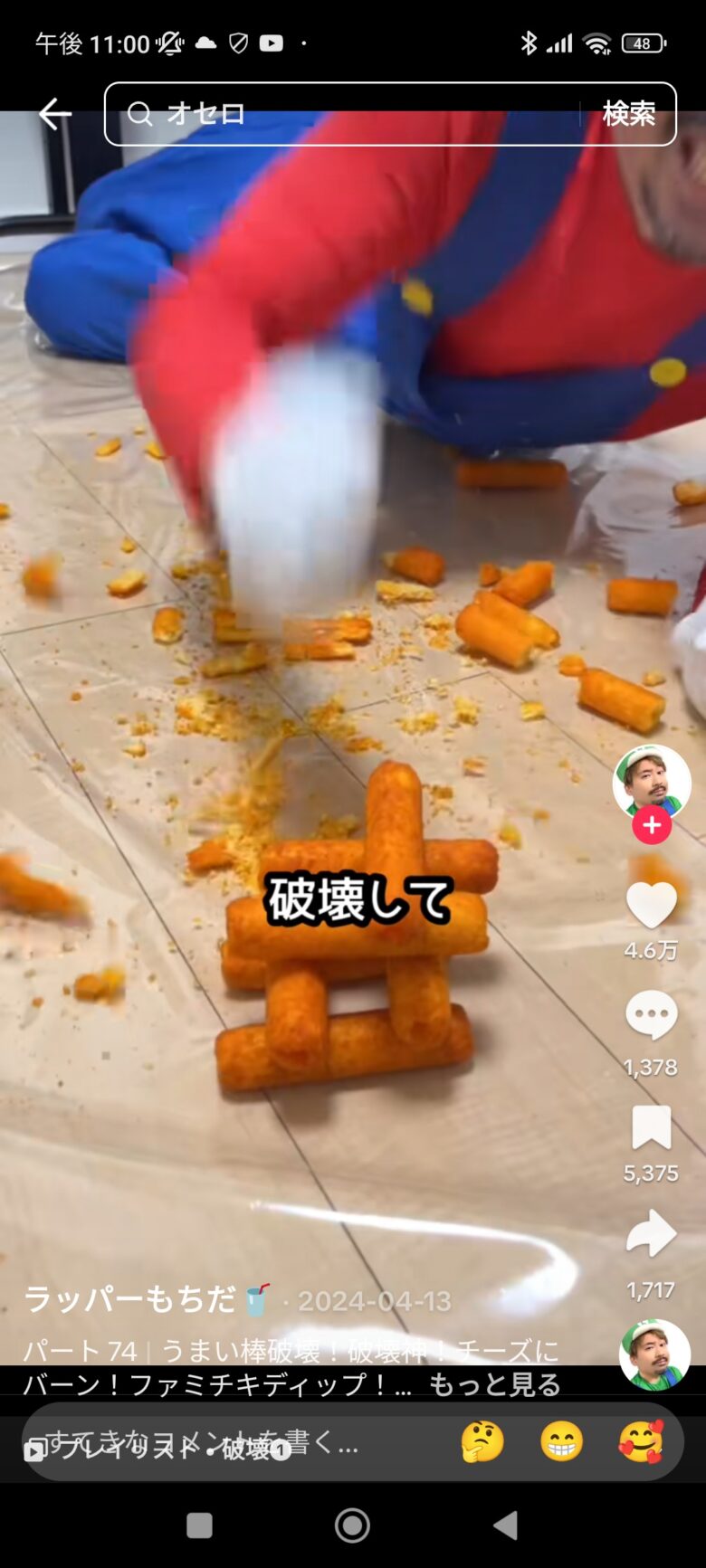Image resolution: width=706 pixels, height=1568 pixels.
Task: Follow the creator with the plus badge
Action: [x=651, y=825]
